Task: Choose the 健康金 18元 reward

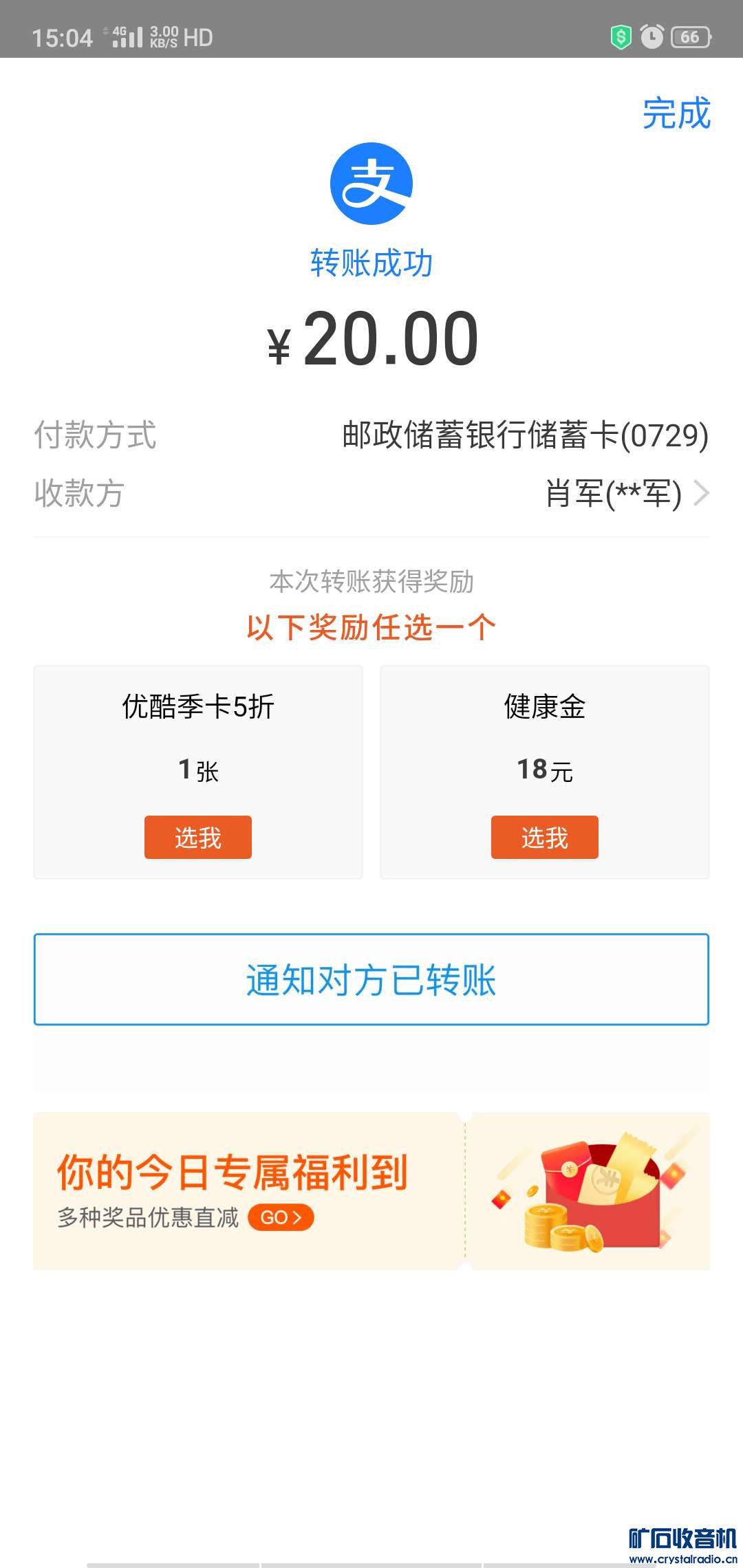Action: click(544, 837)
